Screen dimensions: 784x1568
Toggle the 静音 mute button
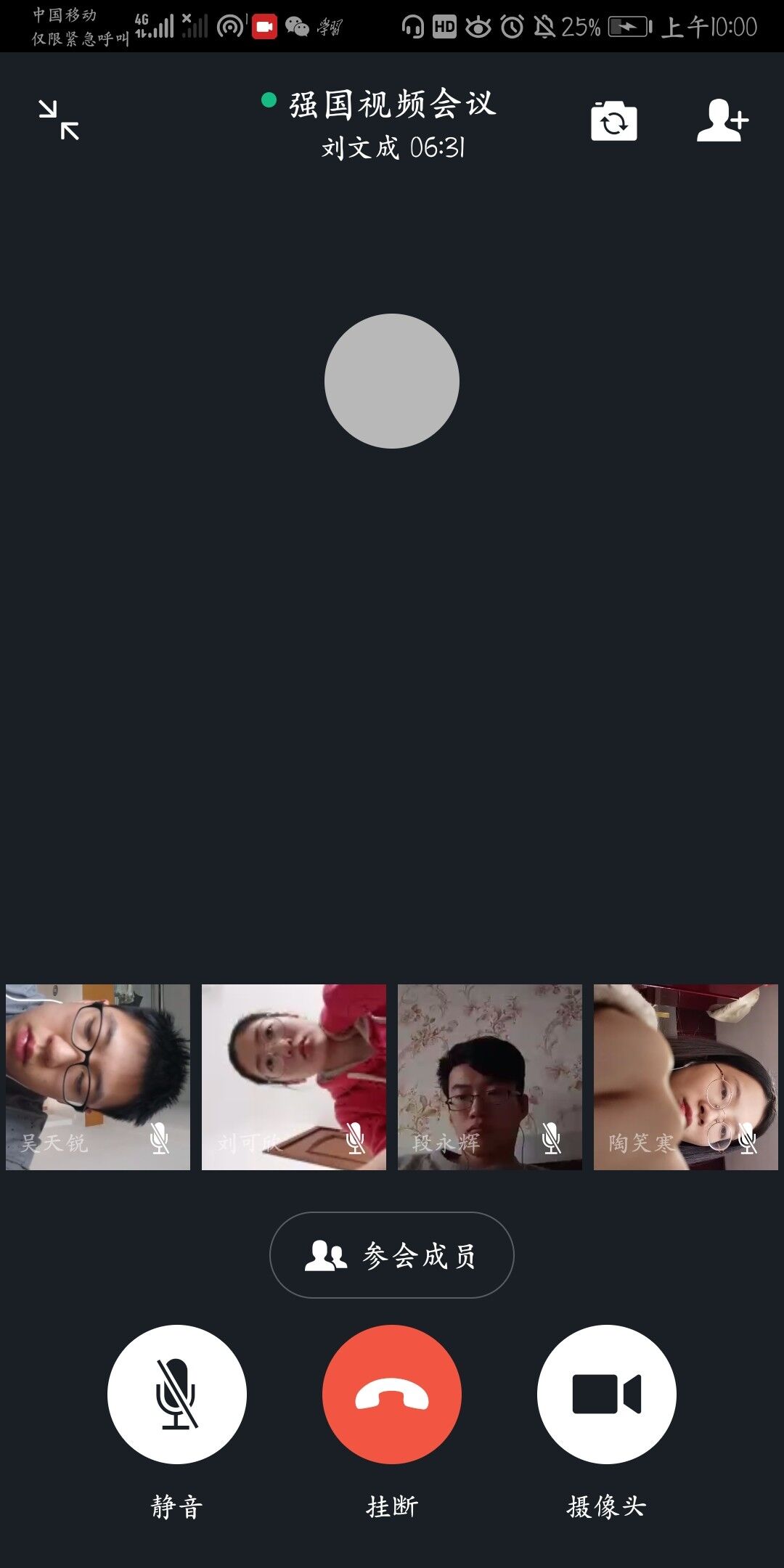(x=177, y=1395)
